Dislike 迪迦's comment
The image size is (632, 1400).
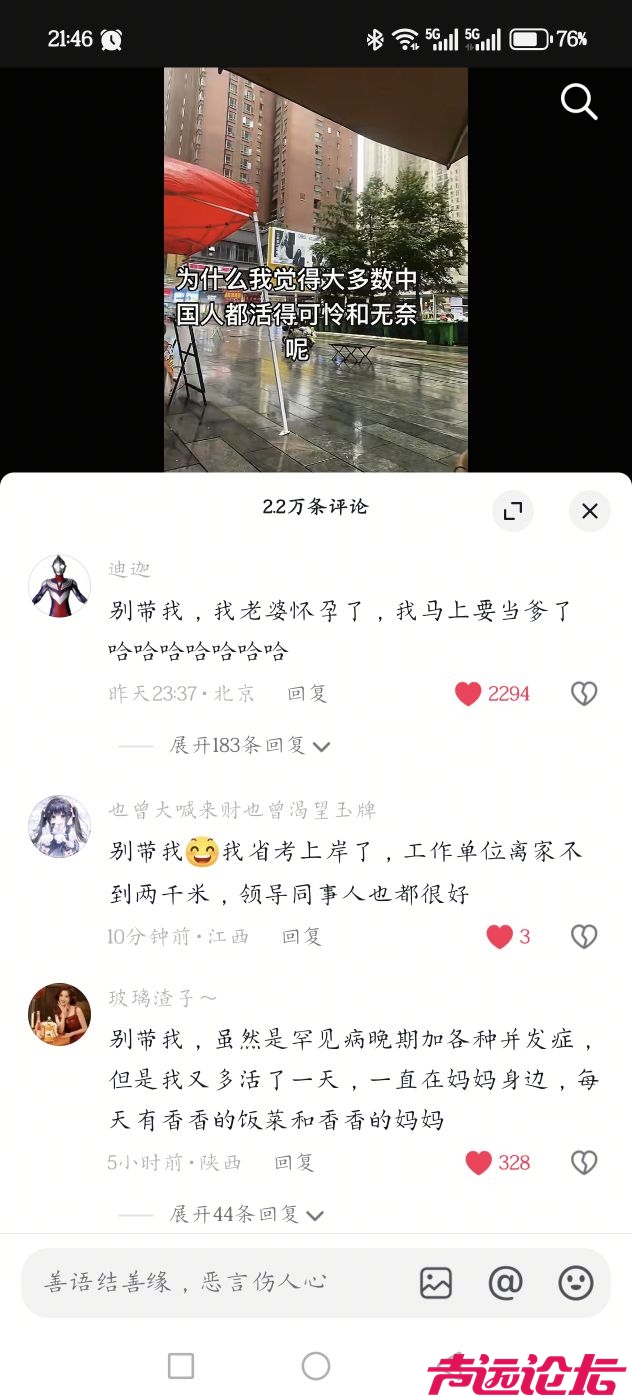coord(584,693)
